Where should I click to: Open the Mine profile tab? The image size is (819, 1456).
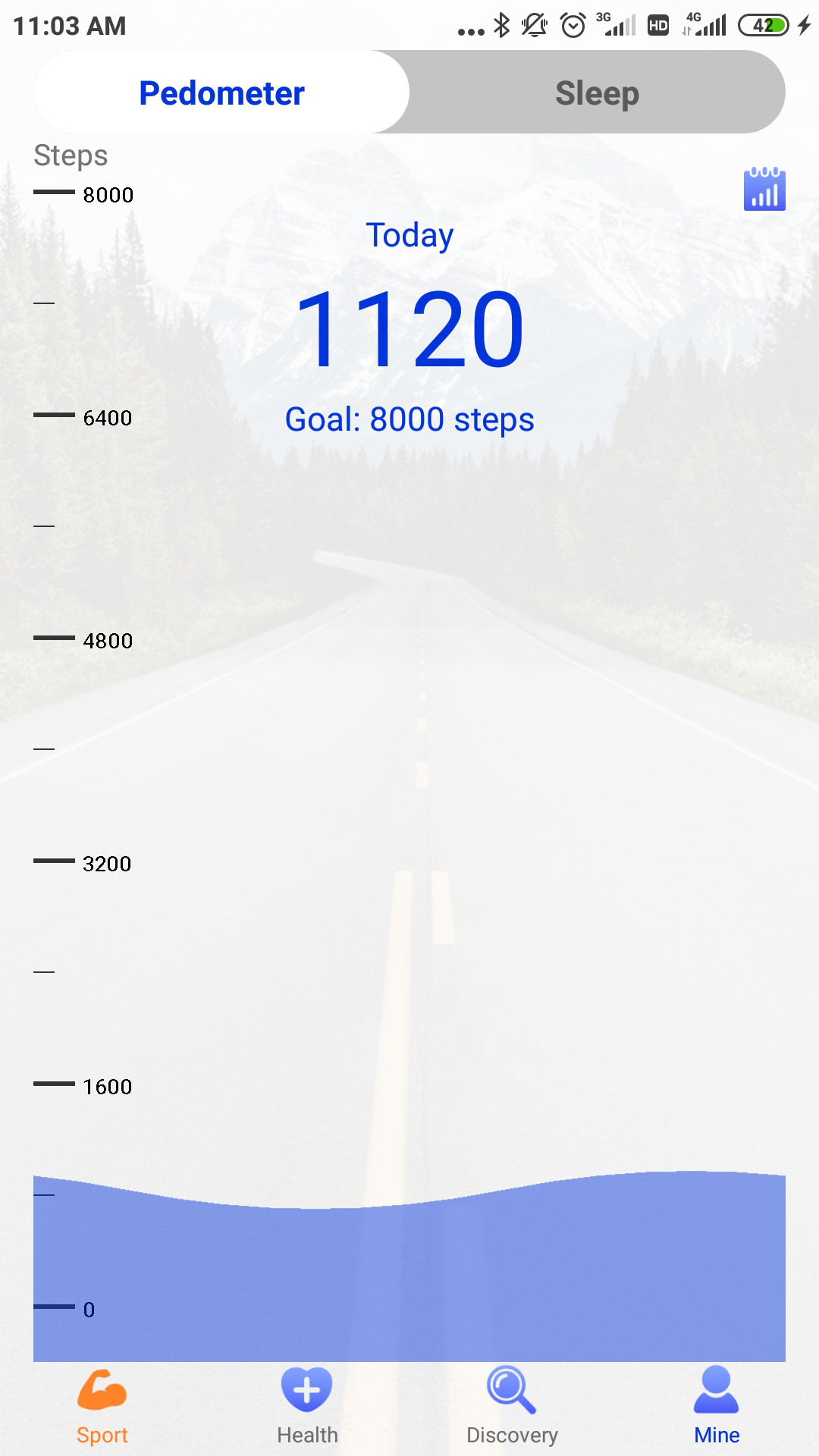(717, 1407)
